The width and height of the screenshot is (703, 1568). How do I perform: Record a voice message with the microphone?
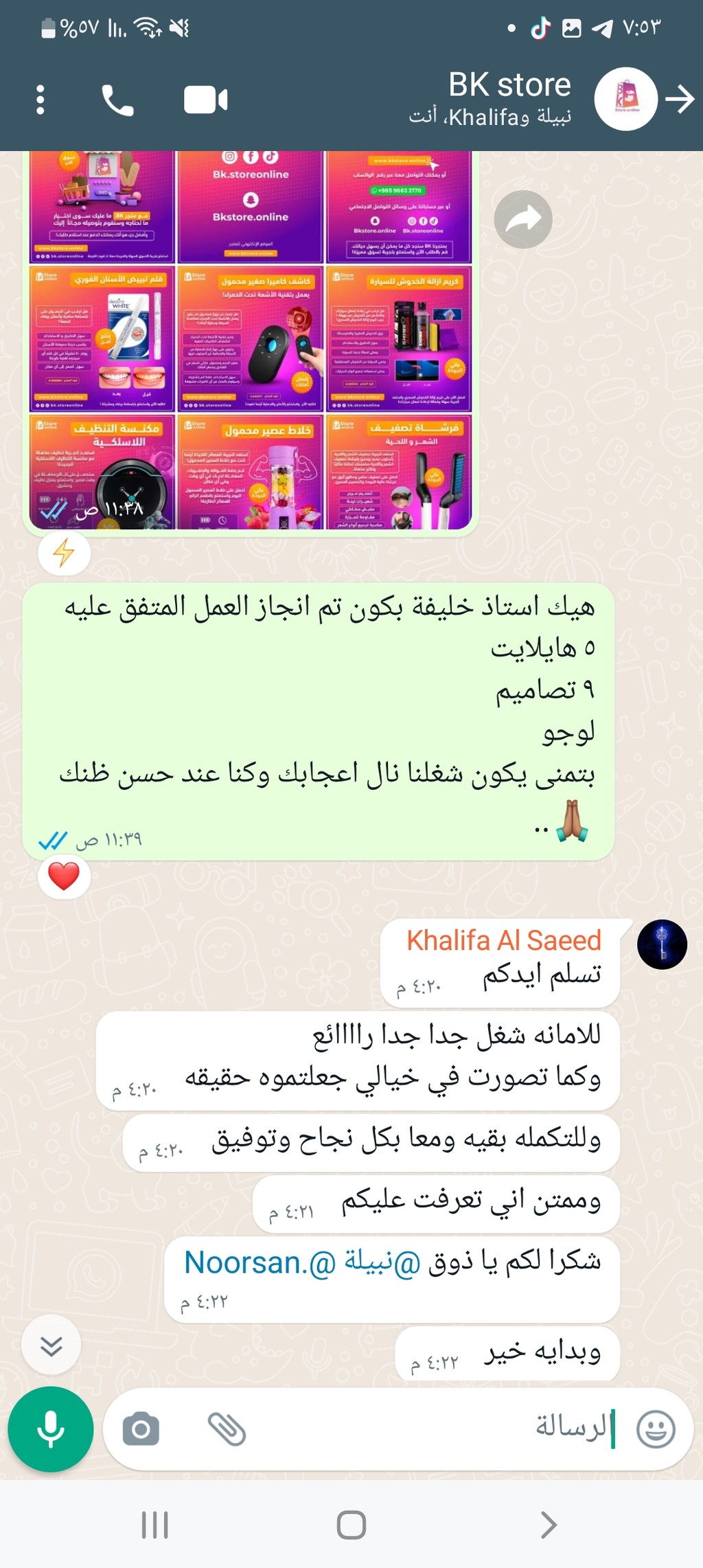pyautogui.click(x=51, y=1429)
